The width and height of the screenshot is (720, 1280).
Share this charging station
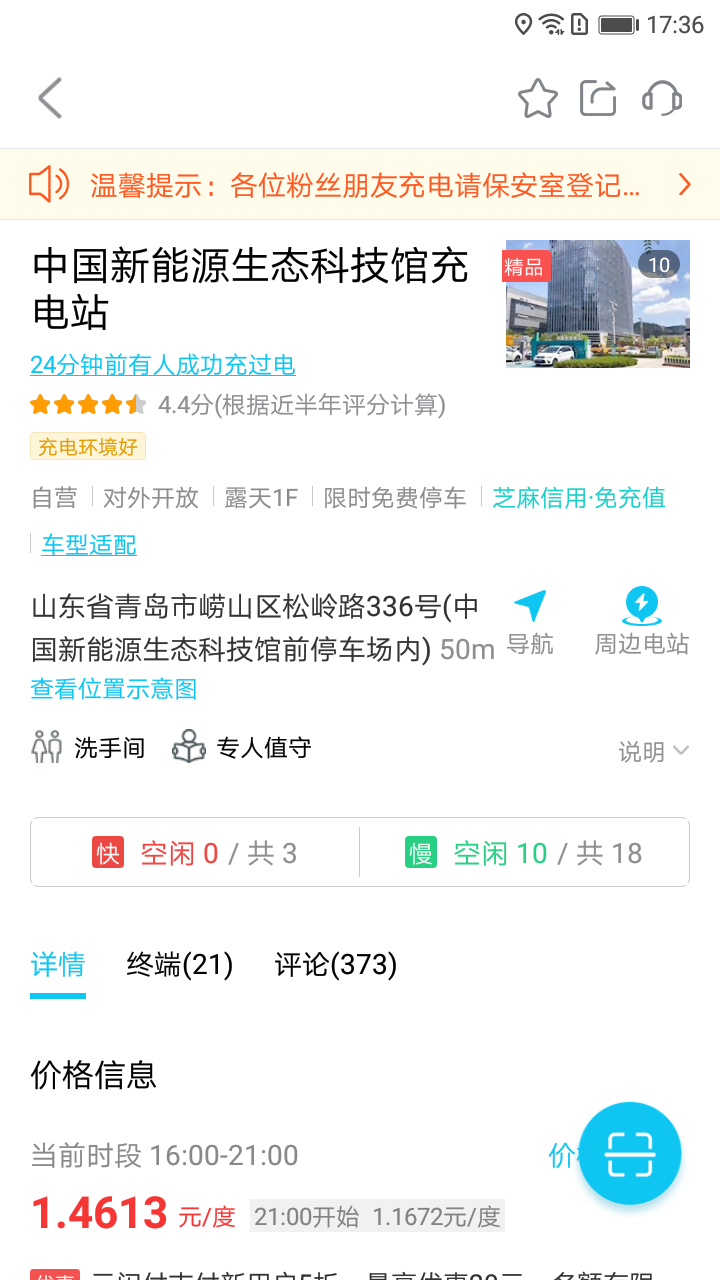(x=598, y=98)
